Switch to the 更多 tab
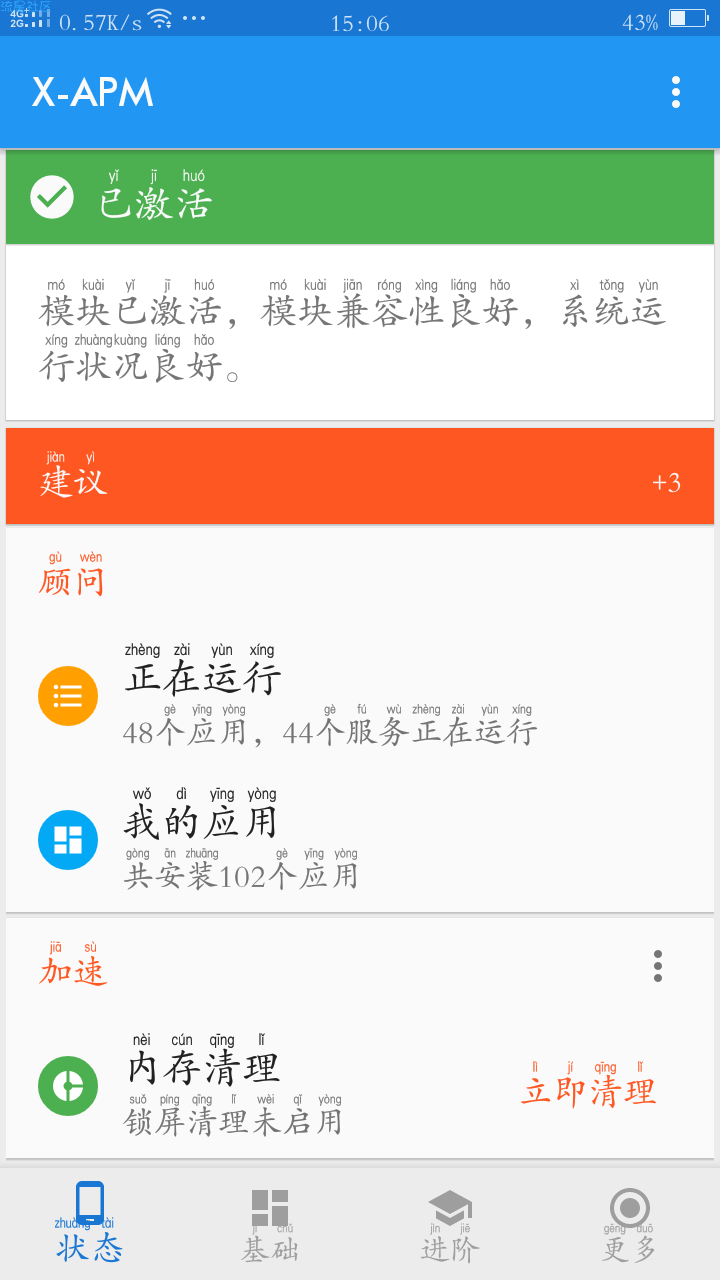The image size is (720, 1280). coord(630,1224)
